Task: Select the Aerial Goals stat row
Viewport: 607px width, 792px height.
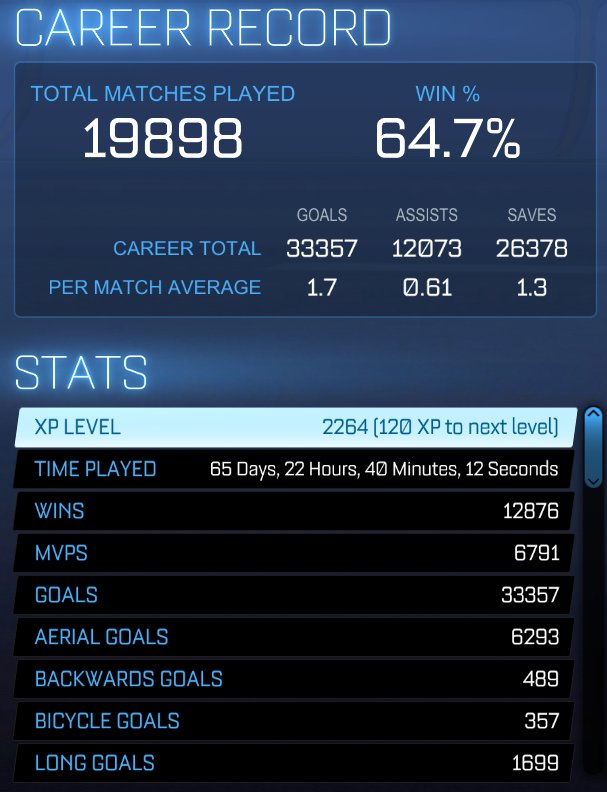Action: point(294,637)
